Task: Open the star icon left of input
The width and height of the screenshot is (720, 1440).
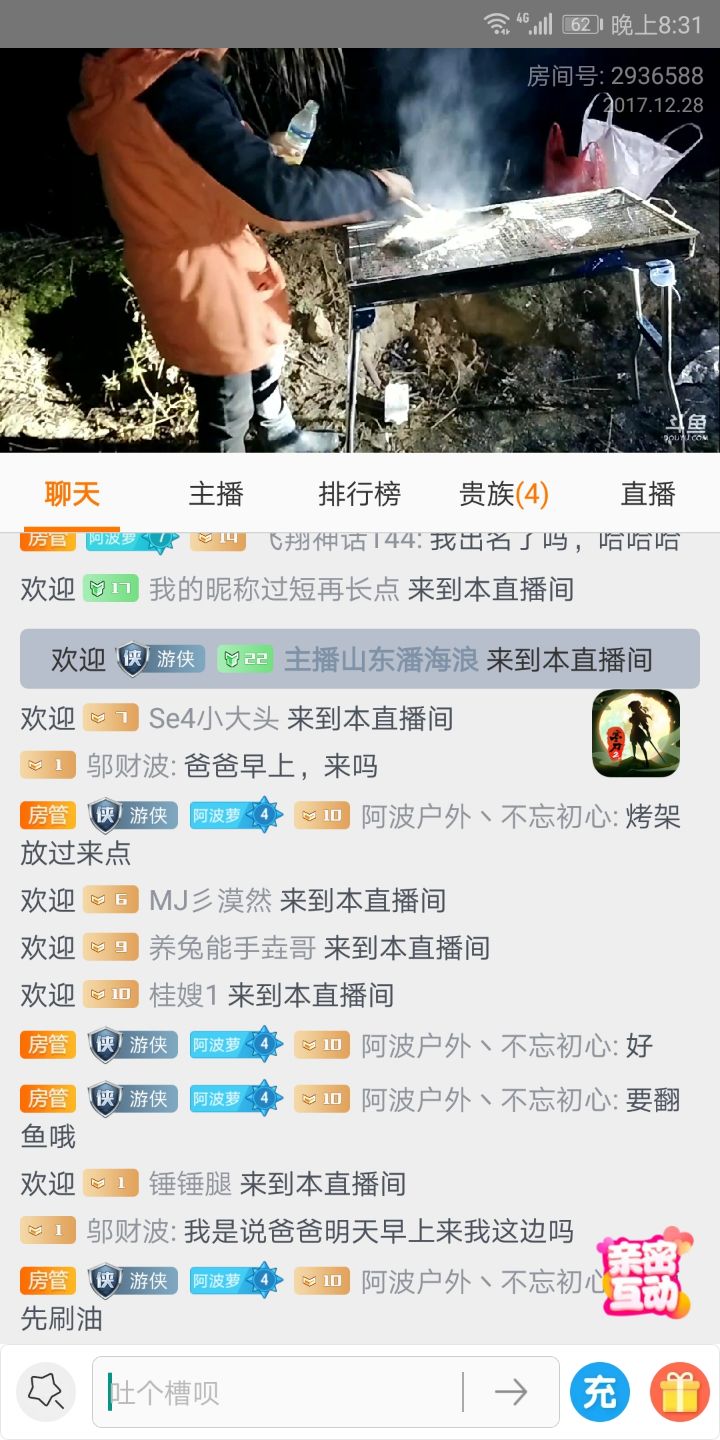Action: (x=46, y=1392)
